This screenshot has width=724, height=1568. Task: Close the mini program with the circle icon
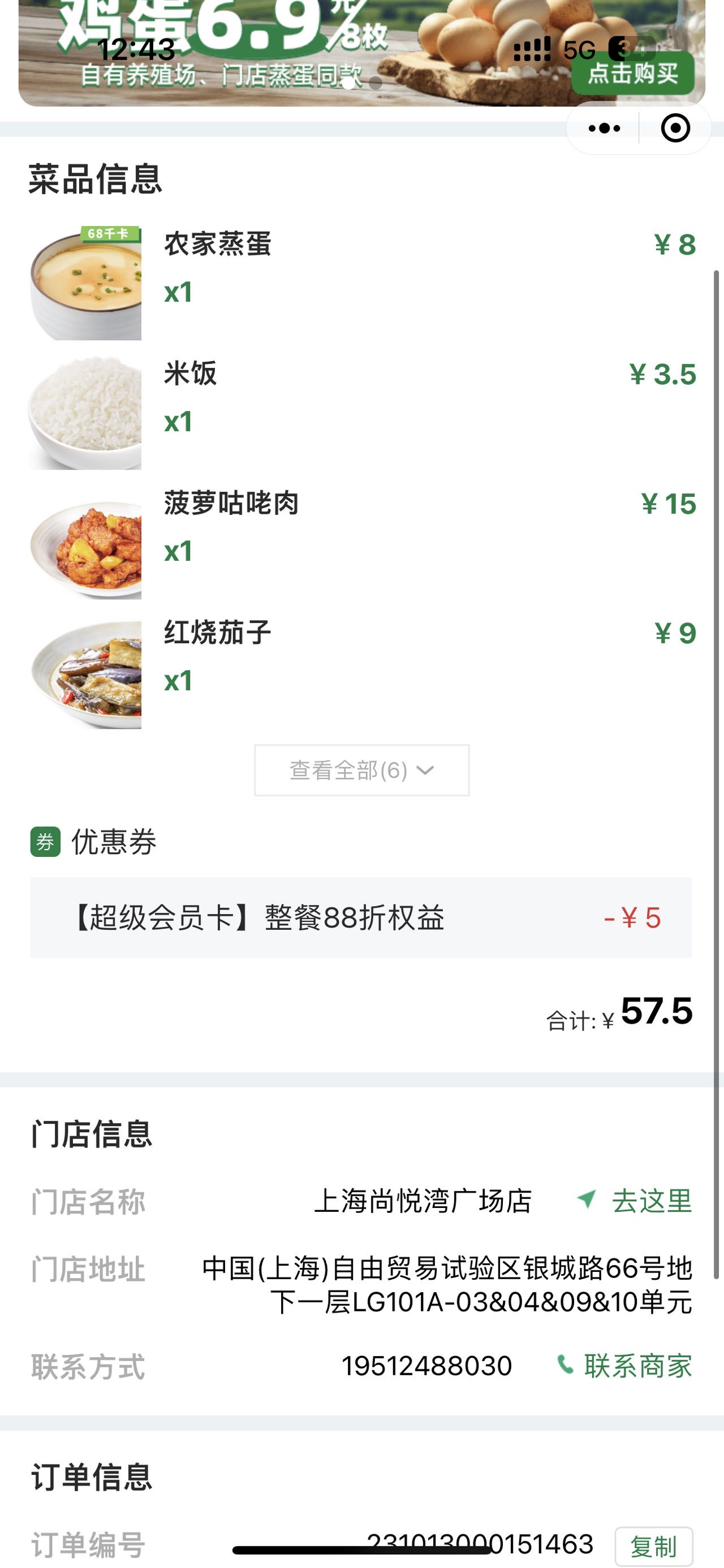pyautogui.click(x=675, y=128)
